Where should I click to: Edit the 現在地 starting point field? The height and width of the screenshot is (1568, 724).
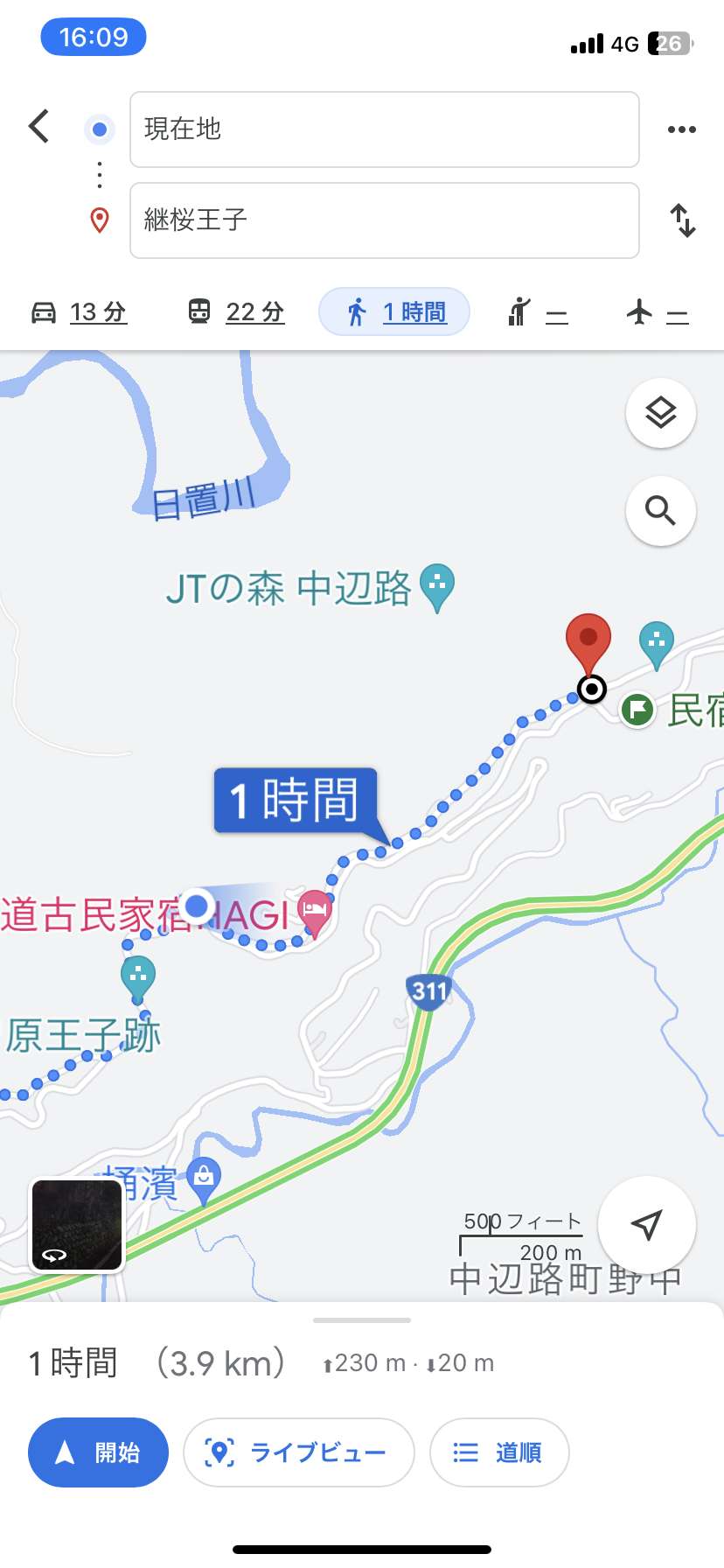click(385, 129)
